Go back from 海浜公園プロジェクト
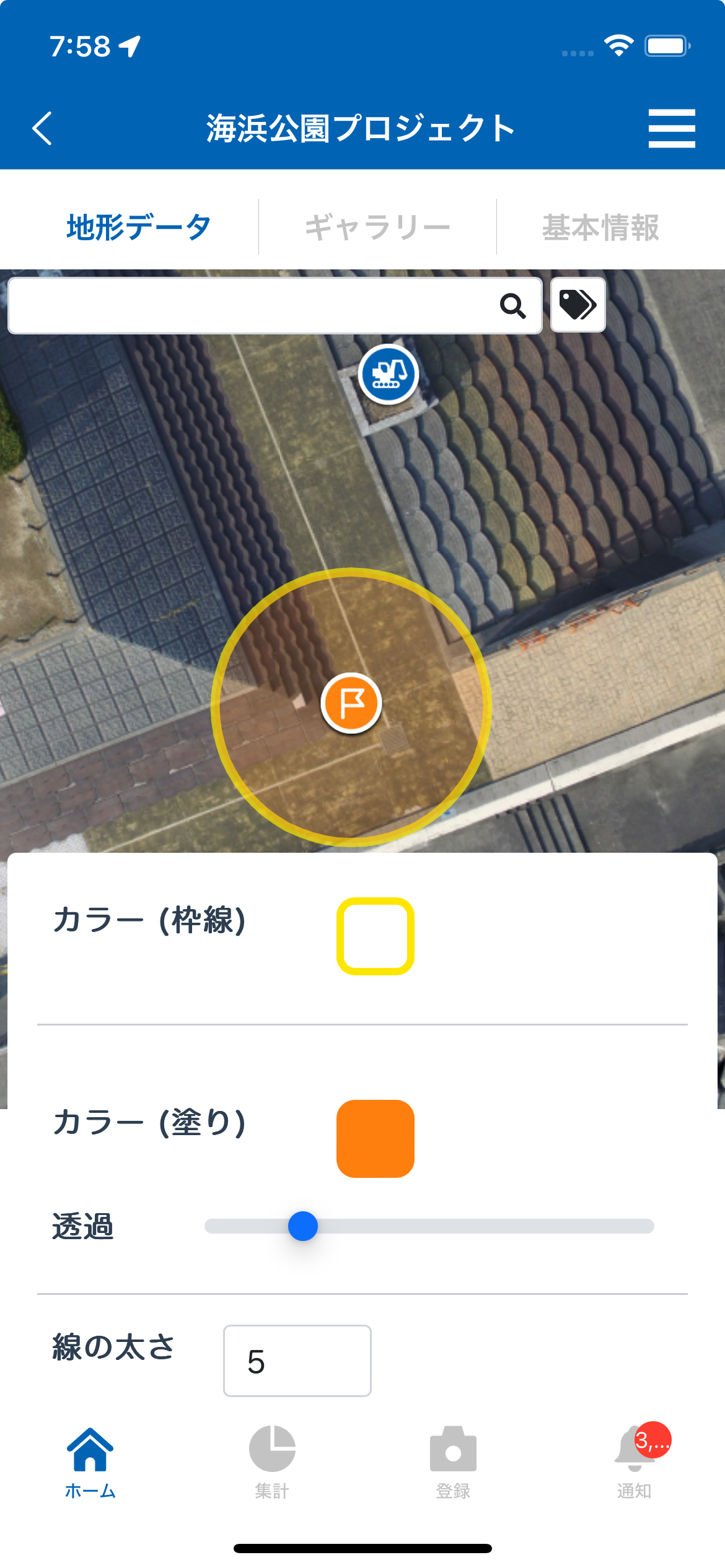The image size is (725, 1568). 42,129
